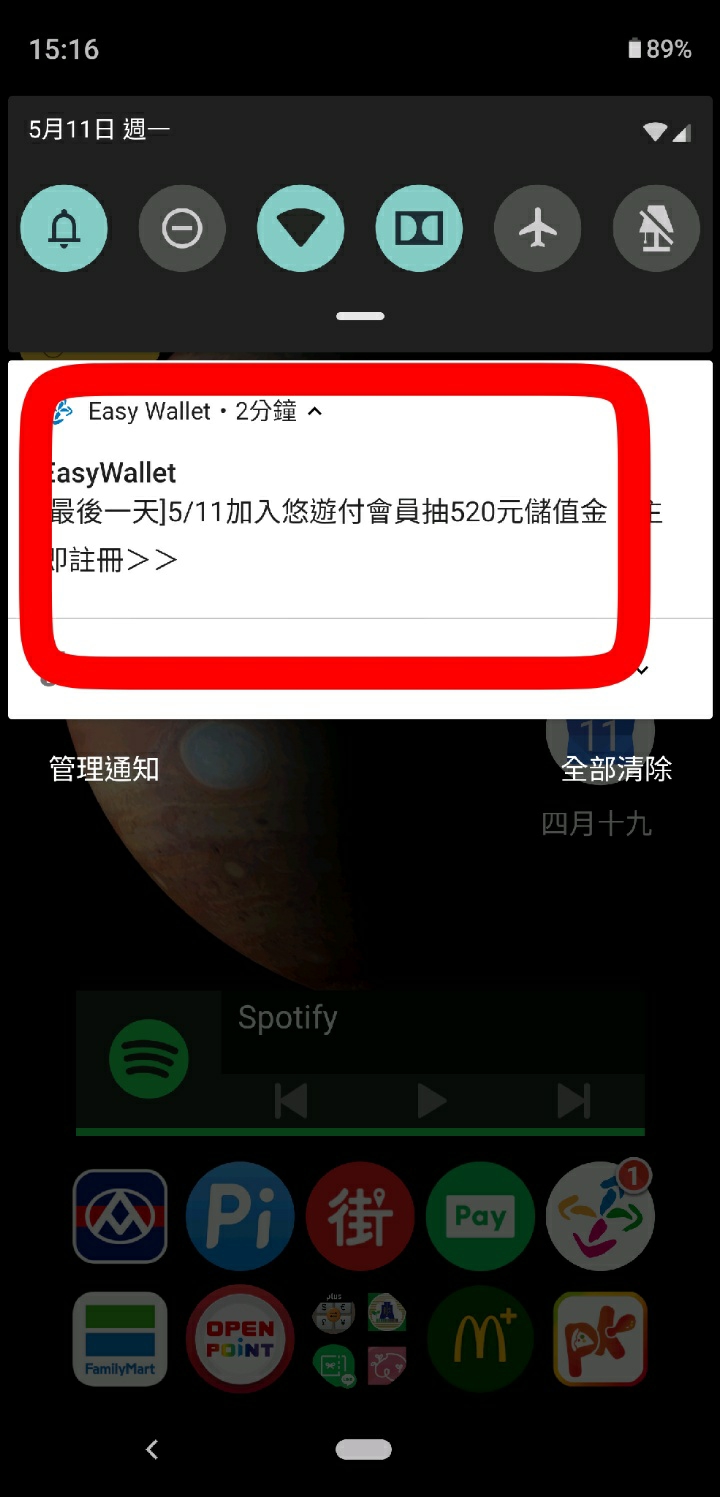
Task: Toggle the Dolby audio tile
Action: (x=419, y=229)
